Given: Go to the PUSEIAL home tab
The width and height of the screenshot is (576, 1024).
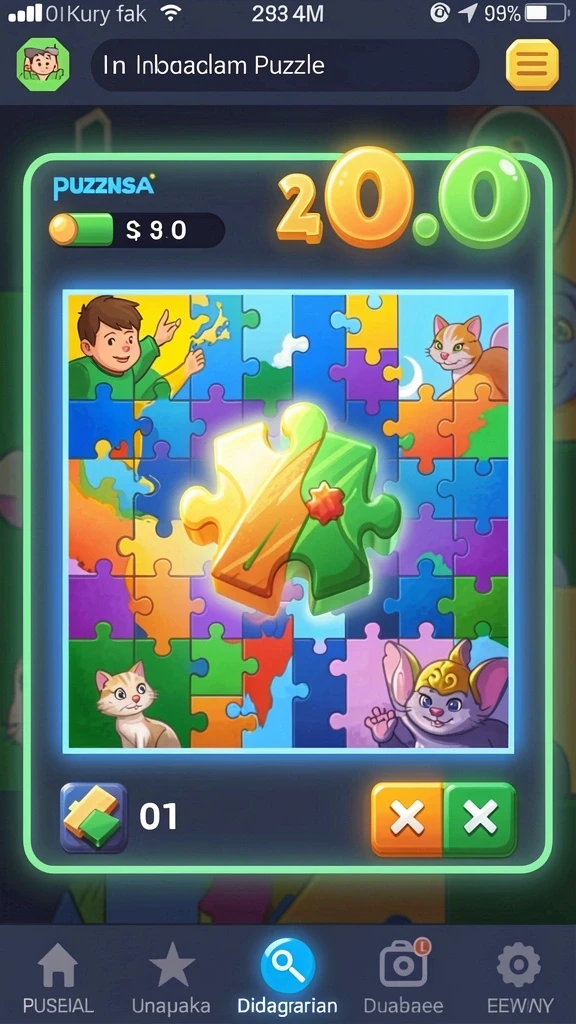Looking at the screenshot, I should (58, 976).
